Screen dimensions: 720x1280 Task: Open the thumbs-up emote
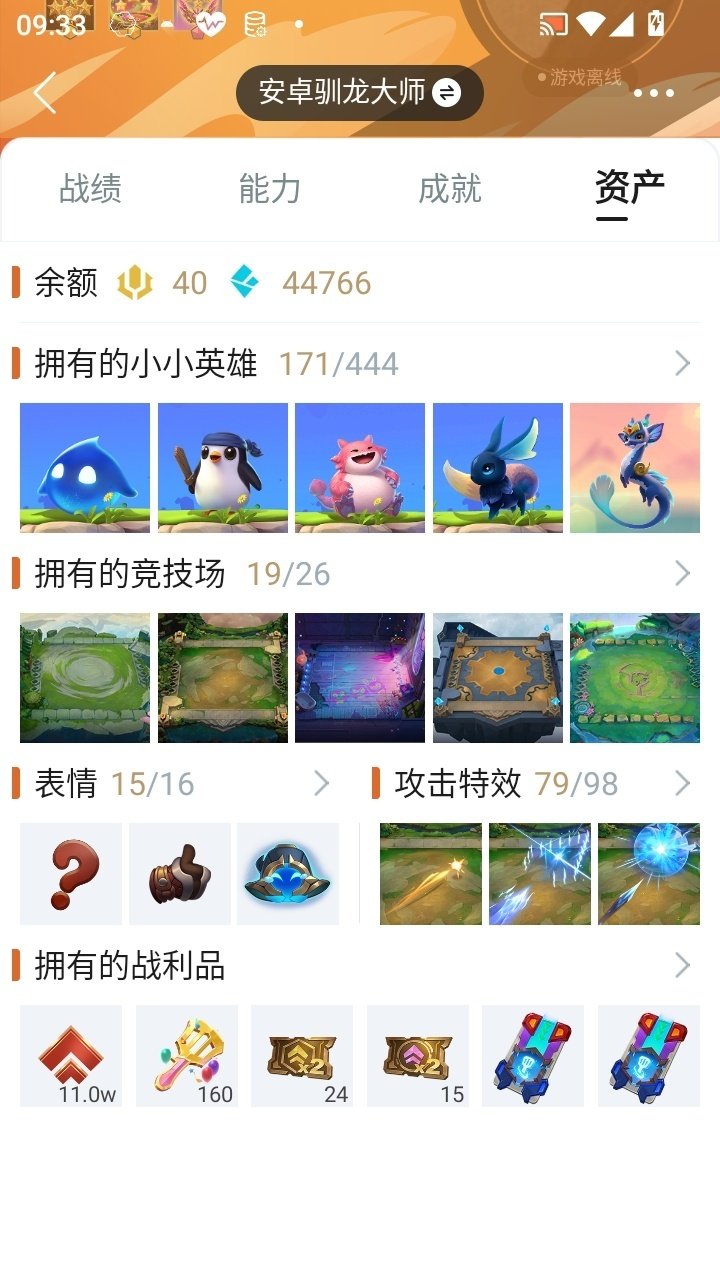pyautogui.click(x=180, y=873)
